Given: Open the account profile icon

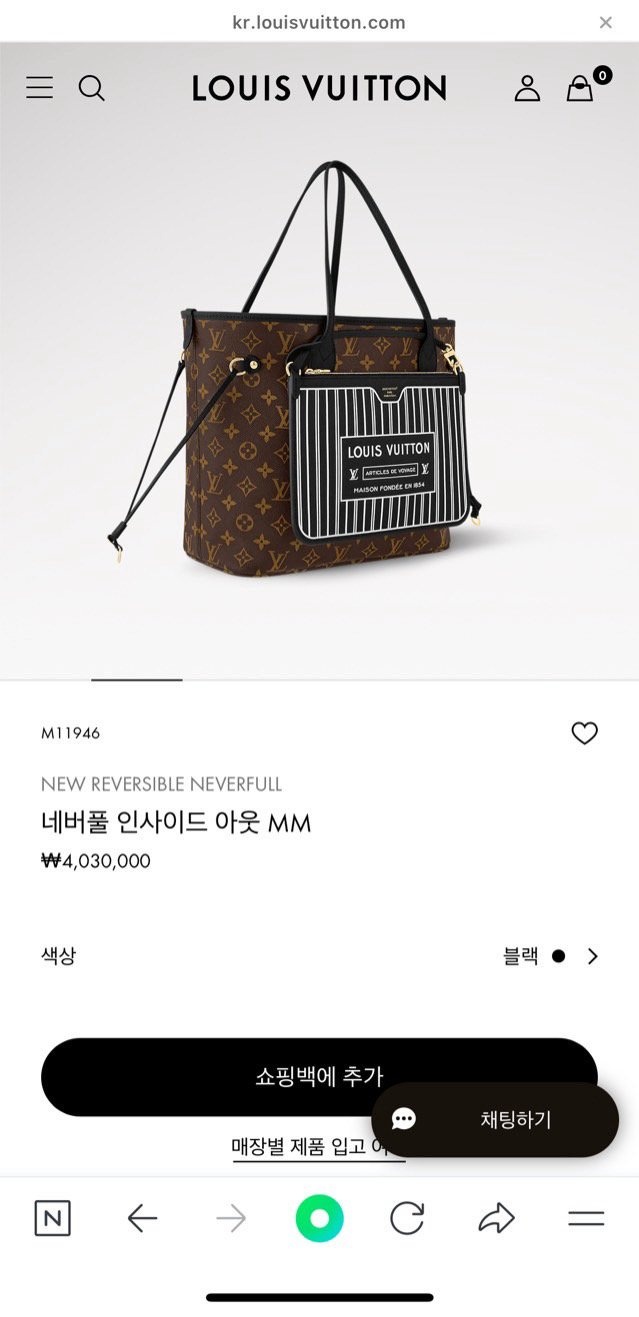Looking at the screenshot, I should [x=527, y=88].
